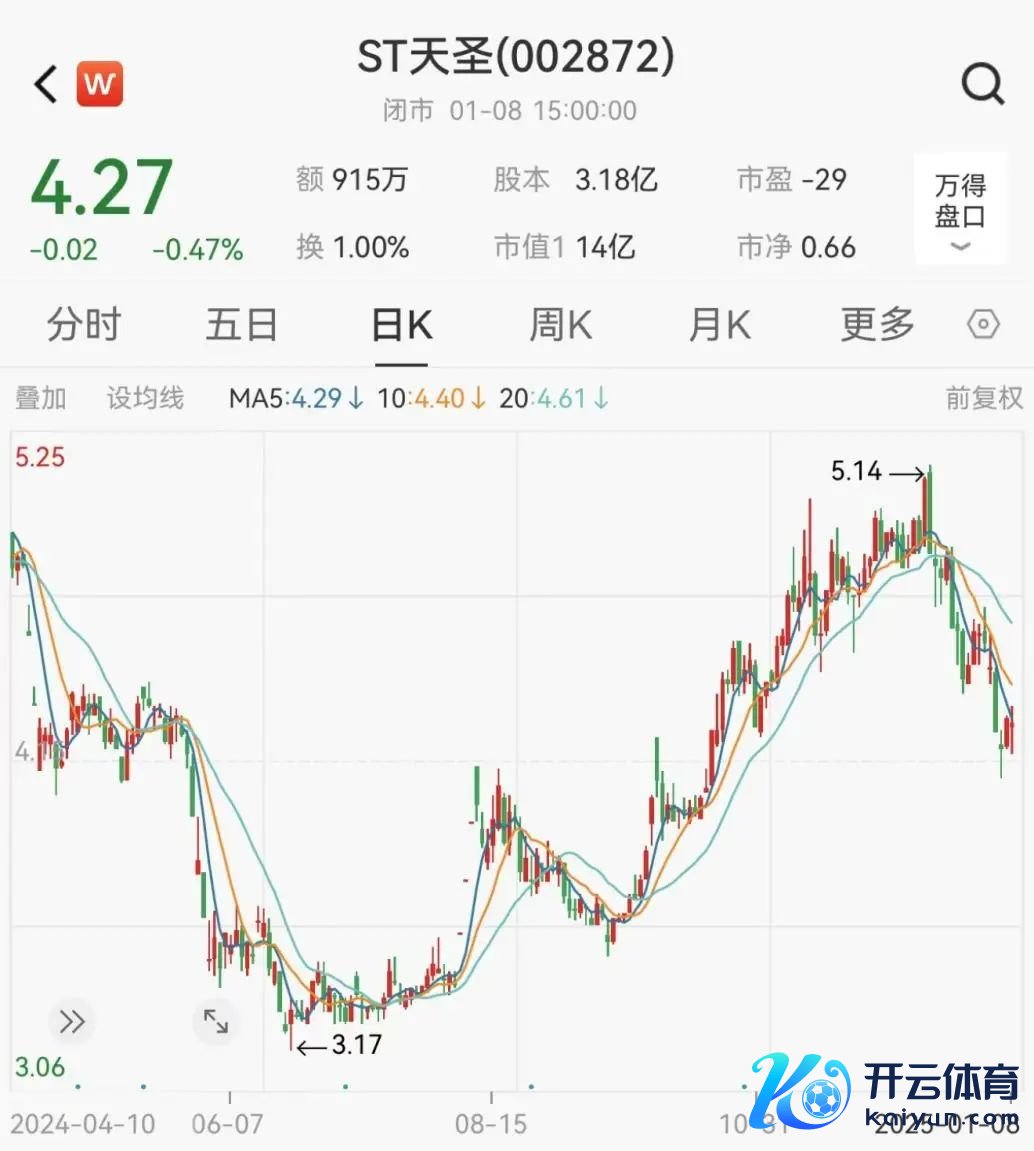1034x1151 pixels.
Task: Open chart settings hexagon icon
Action: (983, 325)
